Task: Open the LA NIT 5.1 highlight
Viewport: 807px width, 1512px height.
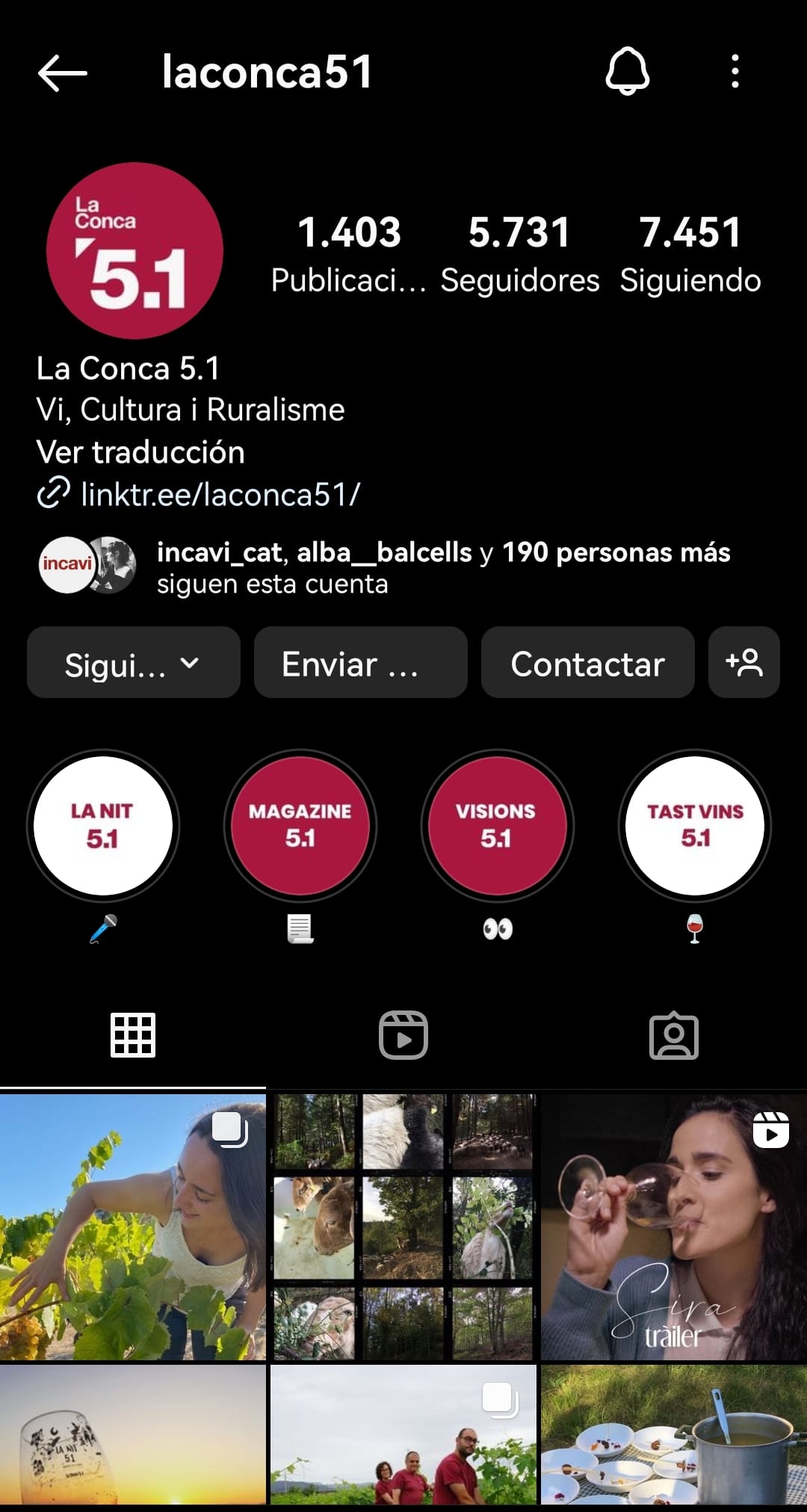Action: pyautogui.click(x=103, y=826)
